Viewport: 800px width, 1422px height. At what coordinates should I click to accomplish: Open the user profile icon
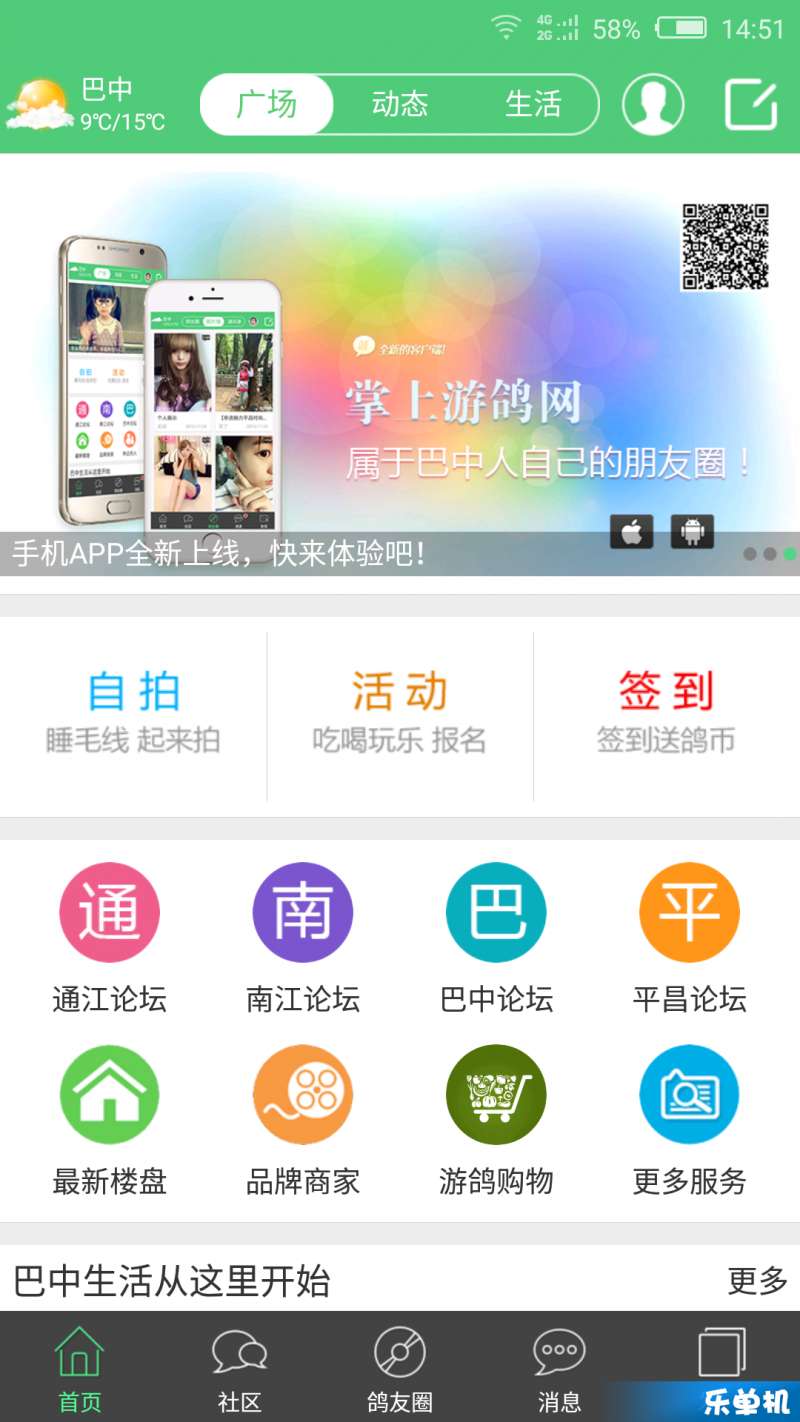653,104
